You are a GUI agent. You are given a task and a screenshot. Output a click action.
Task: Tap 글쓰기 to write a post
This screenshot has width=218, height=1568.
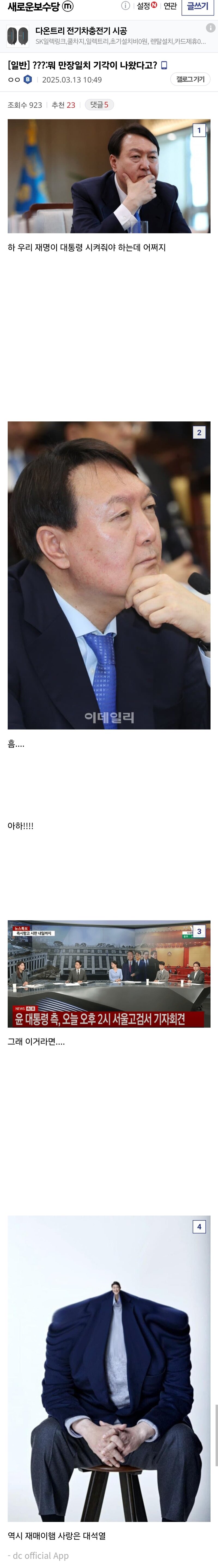(197, 6)
